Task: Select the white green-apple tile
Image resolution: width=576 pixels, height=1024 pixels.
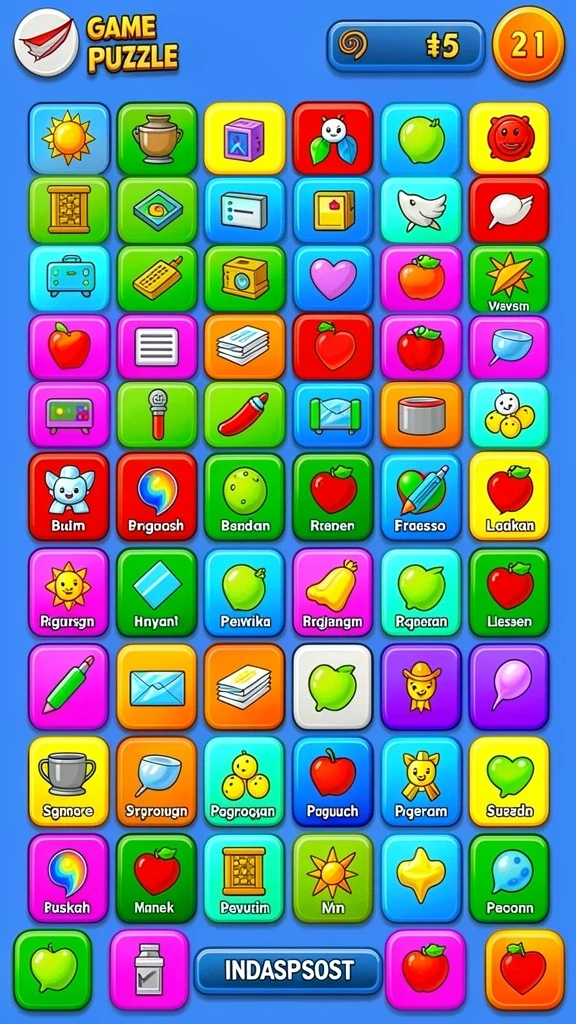Action: pos(333,687)
